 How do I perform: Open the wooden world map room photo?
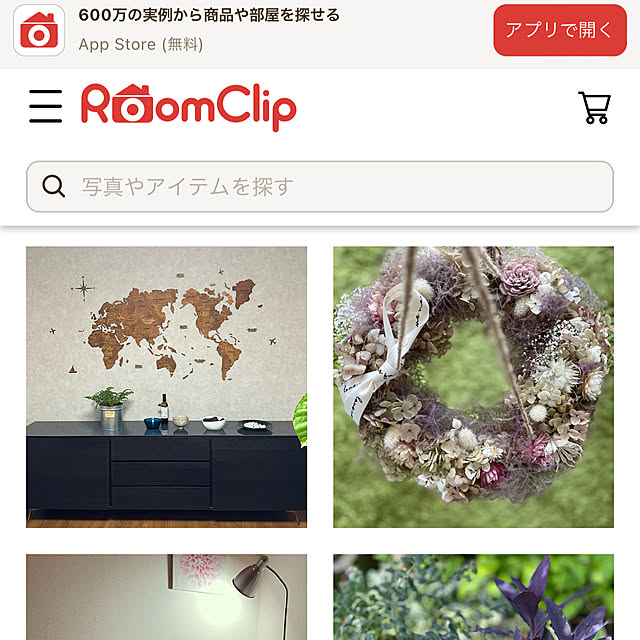tap(166, 387)
